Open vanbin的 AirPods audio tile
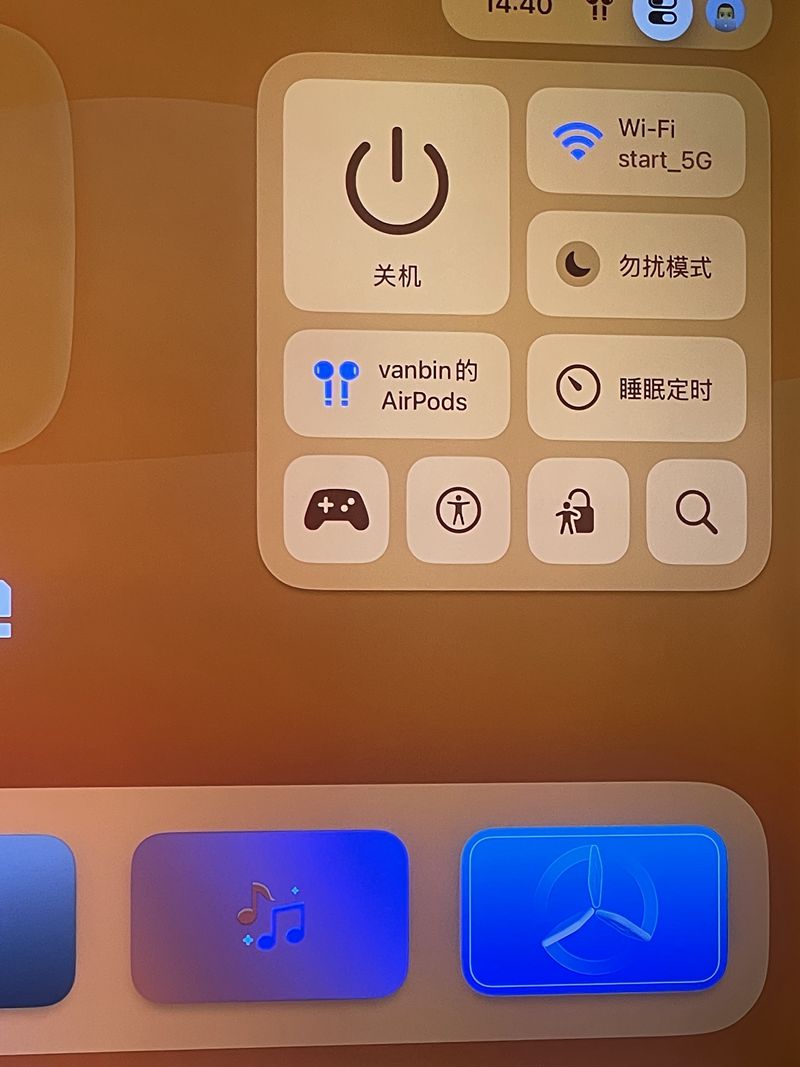 [x=396, y=385]
